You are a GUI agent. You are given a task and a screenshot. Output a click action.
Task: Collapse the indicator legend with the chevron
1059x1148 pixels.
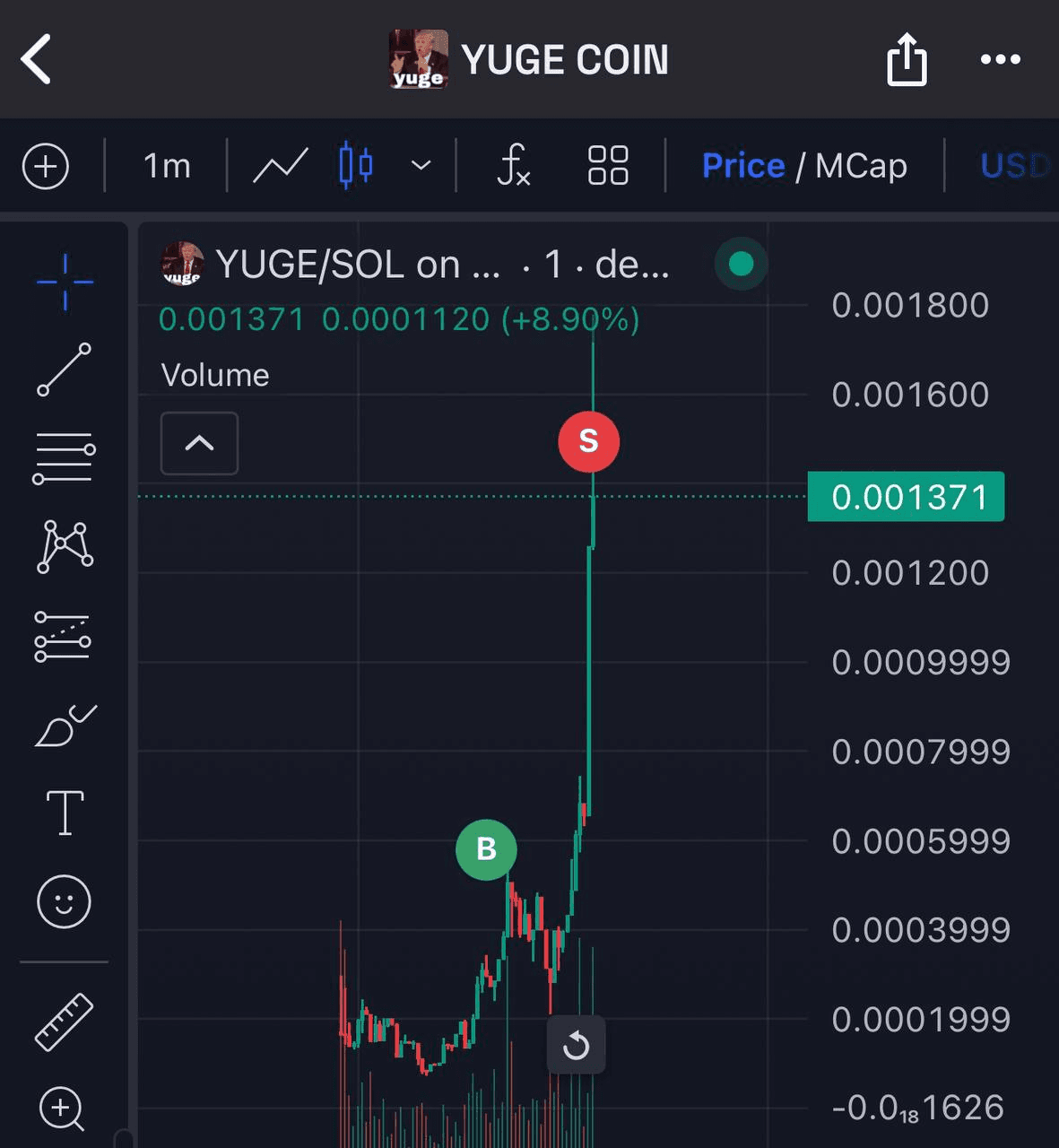tap(199, 443)
